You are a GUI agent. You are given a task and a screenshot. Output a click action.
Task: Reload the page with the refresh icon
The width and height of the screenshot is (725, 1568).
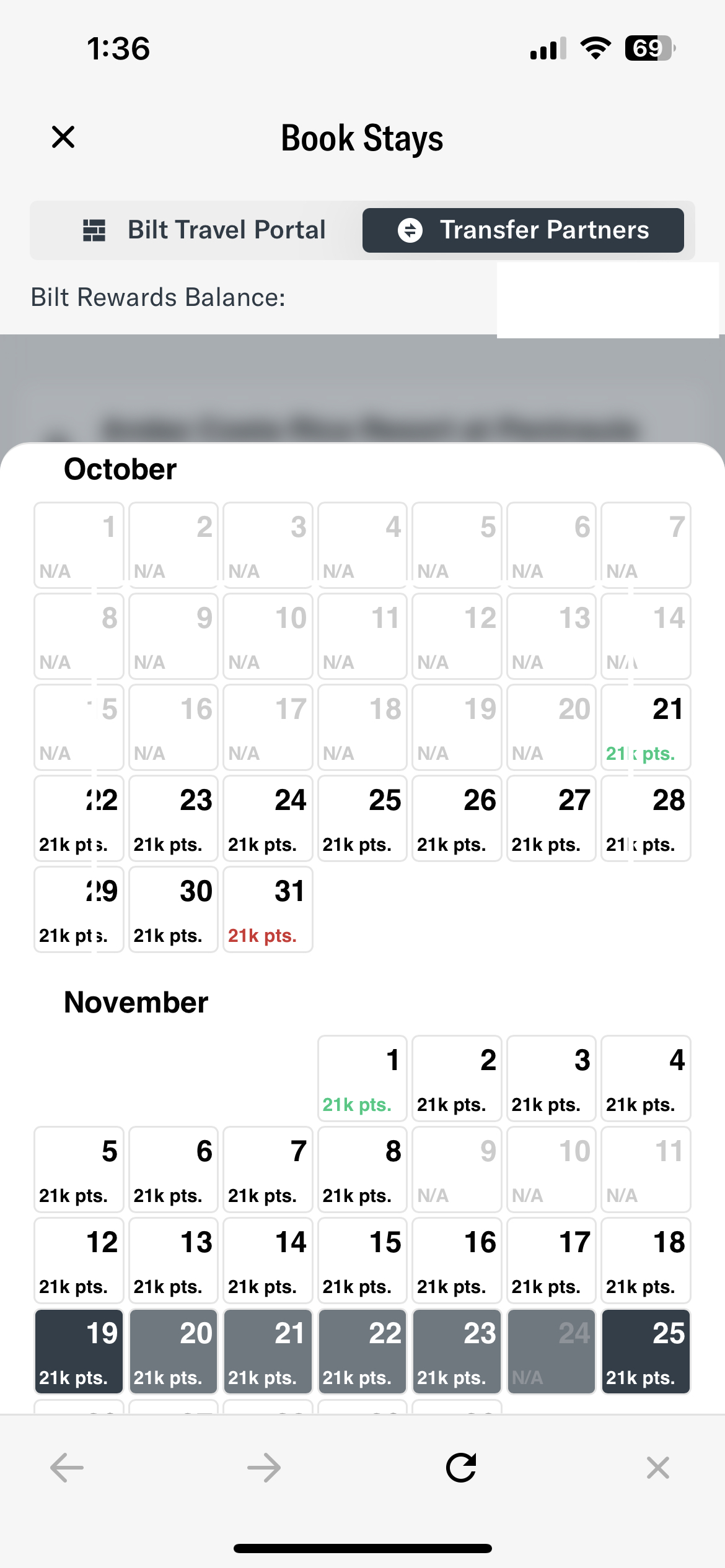461,1468
